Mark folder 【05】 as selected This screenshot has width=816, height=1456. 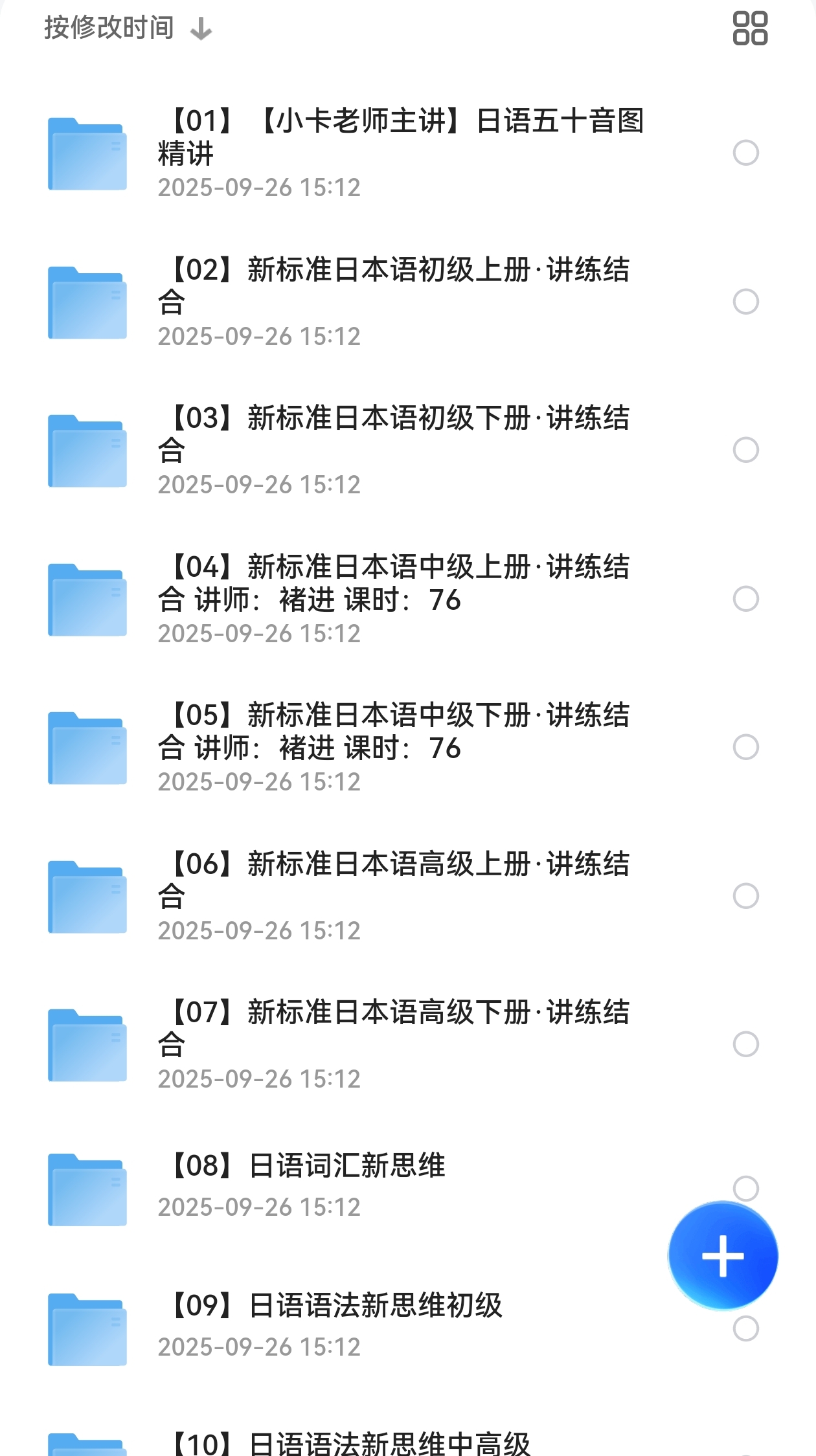pyautogui.click(x=745, y=747)
